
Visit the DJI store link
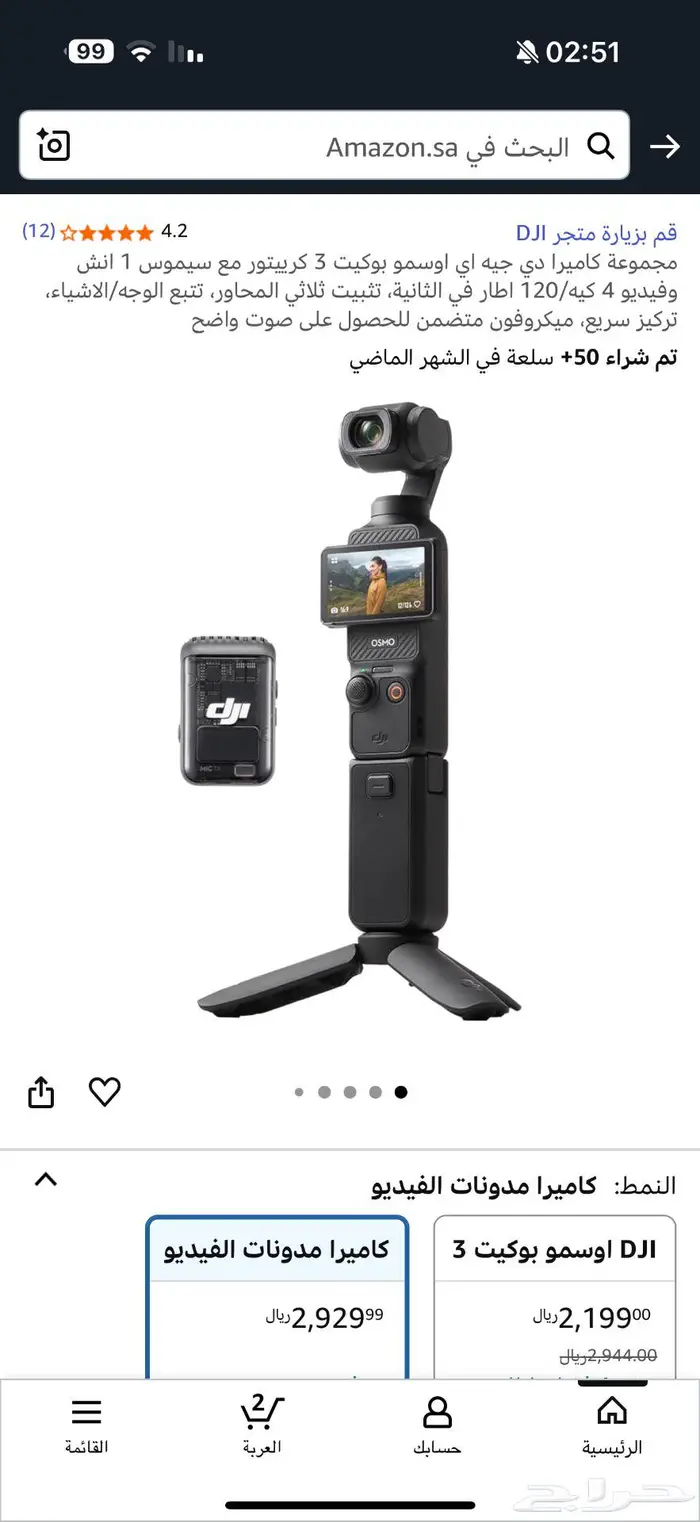pyautogui.click(x=597, y=233)
